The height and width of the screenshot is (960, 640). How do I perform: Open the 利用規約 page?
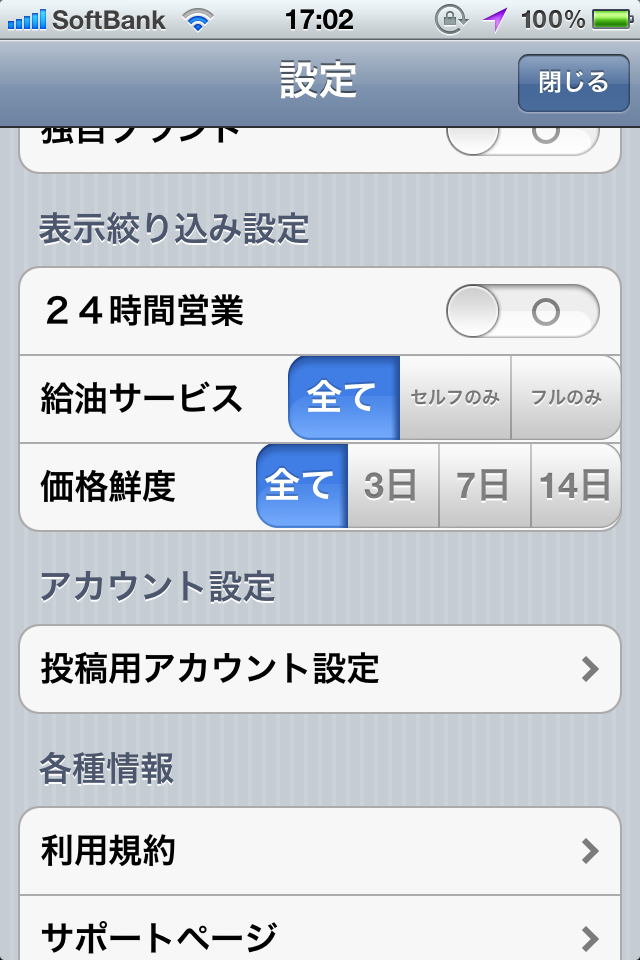pos(320,851)
